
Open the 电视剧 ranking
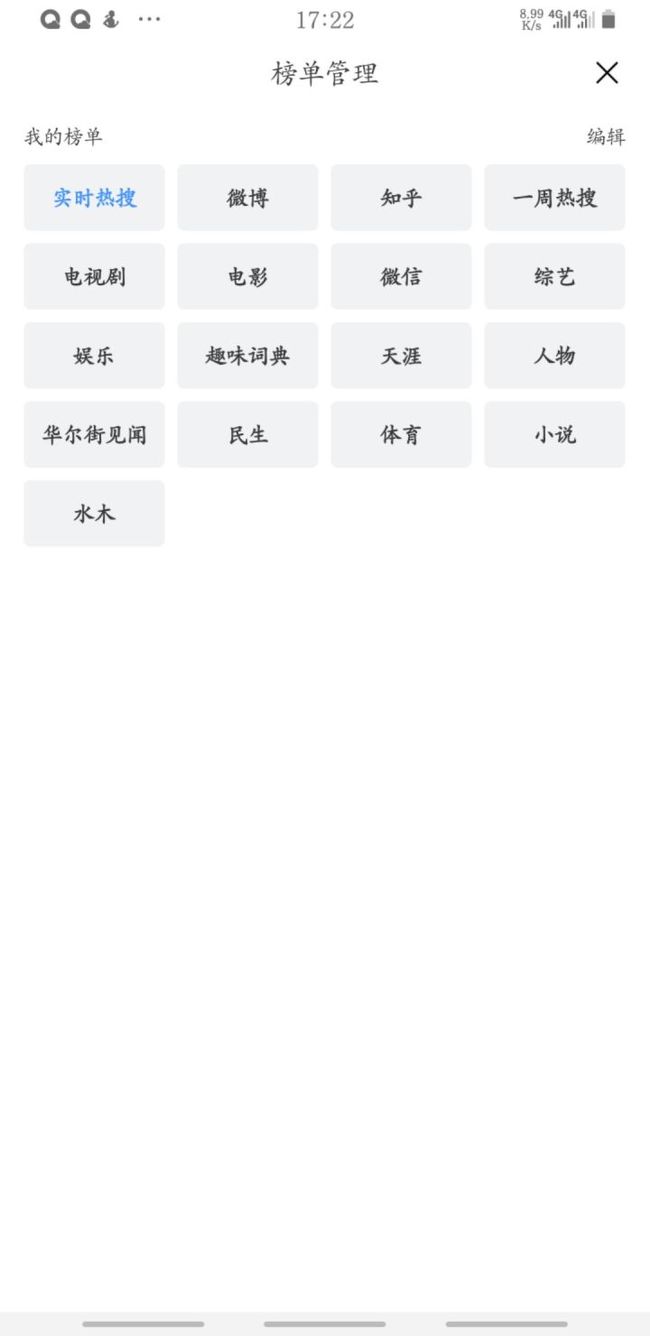coord(94,277)
